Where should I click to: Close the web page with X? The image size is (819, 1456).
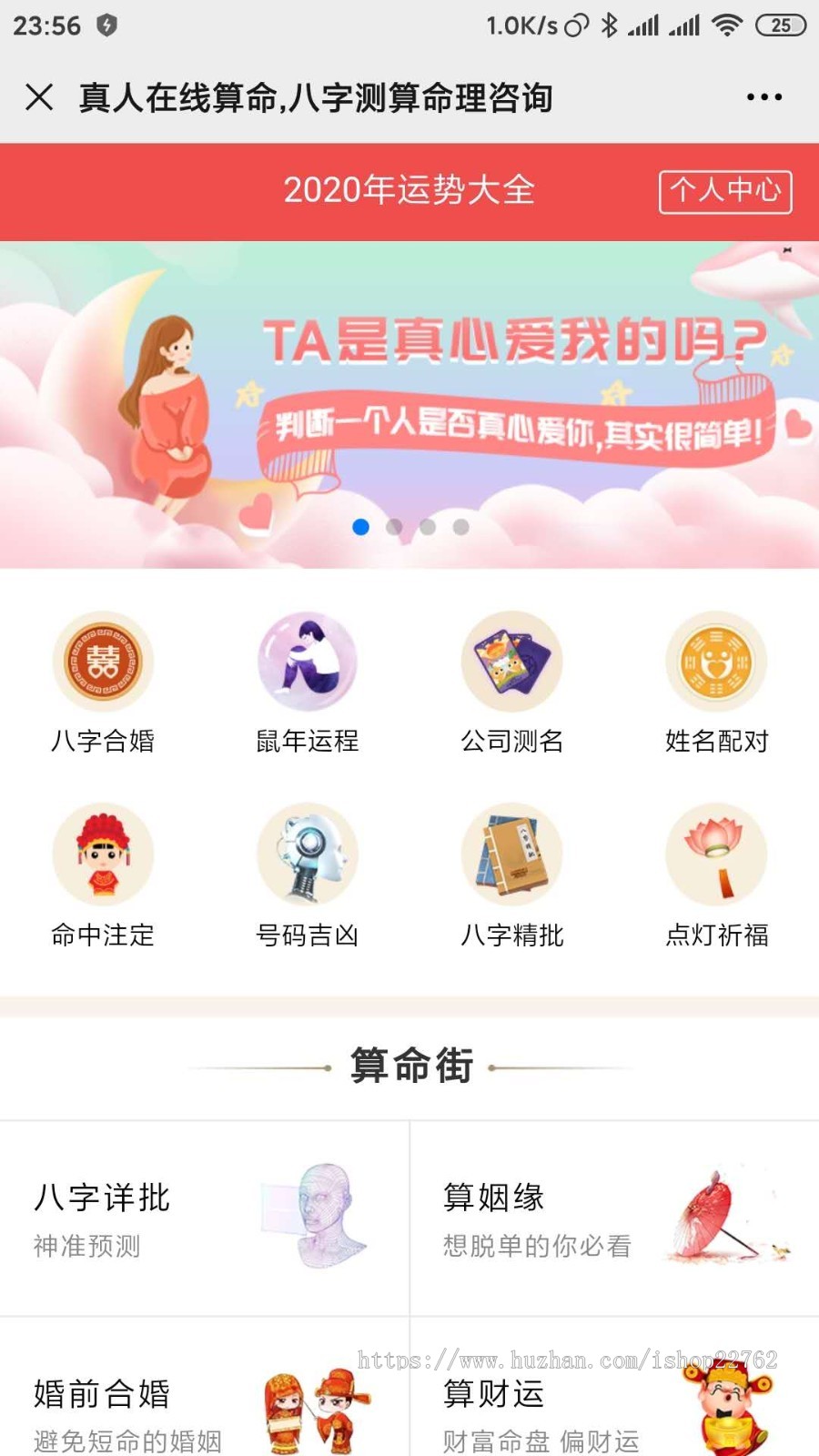(39, 97)
